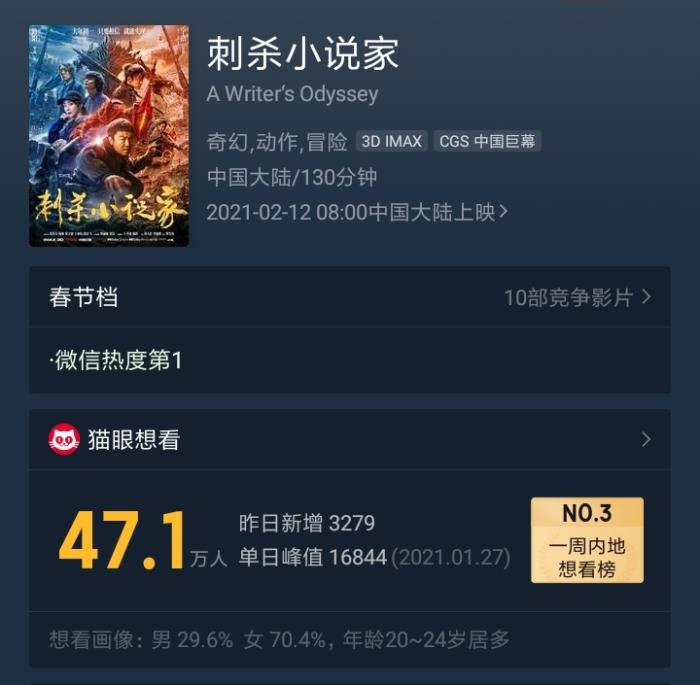Screen dimensions: 700x685
Task: Open the 刺杀小说家 movie poster
Action: tap(109, 136)
